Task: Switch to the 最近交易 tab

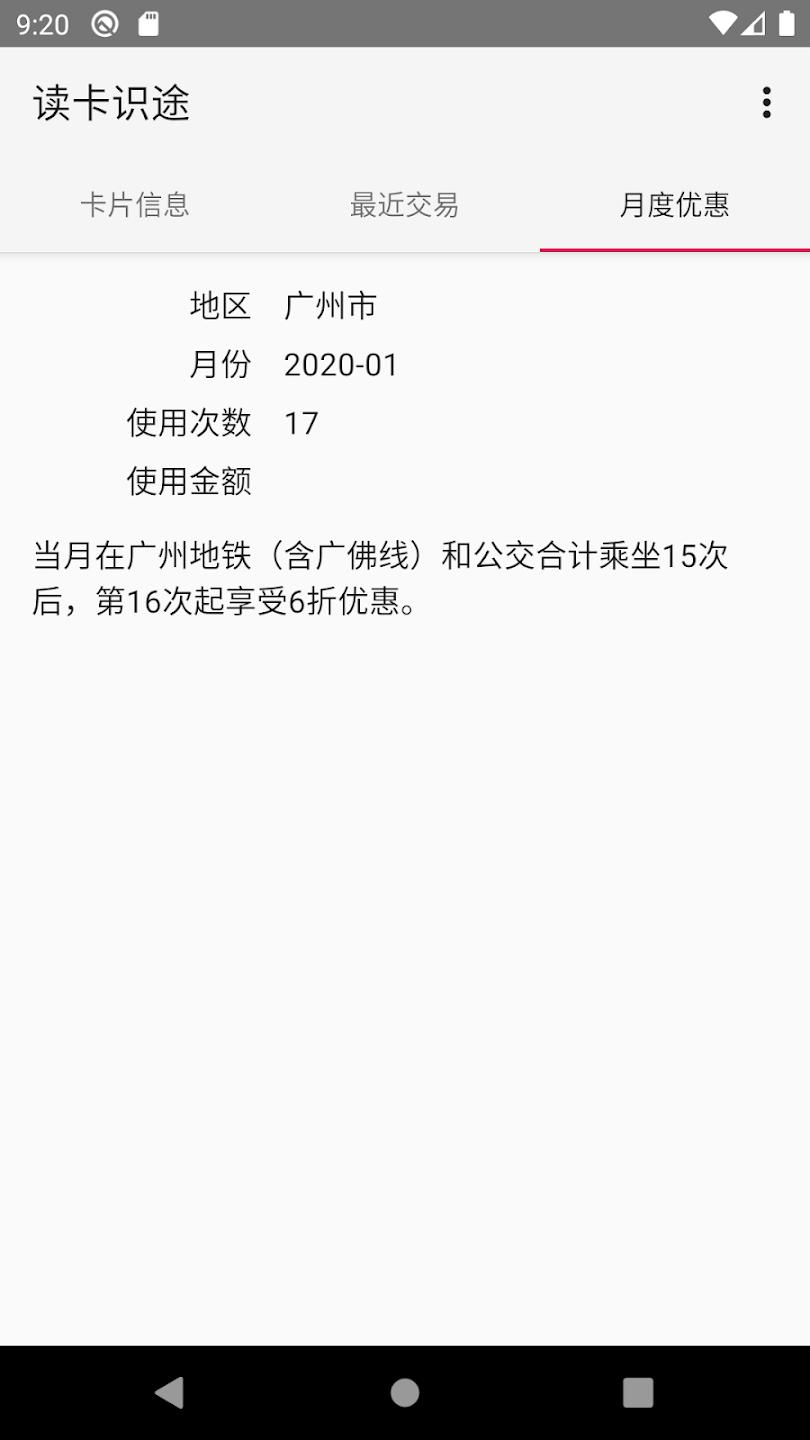Action: pyautogui.click(x=404, y=205)
